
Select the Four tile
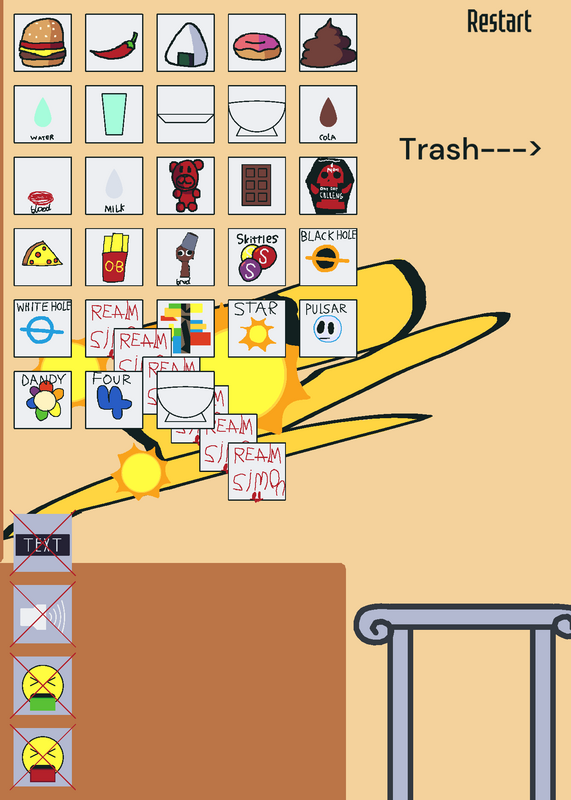pos(114,400)
